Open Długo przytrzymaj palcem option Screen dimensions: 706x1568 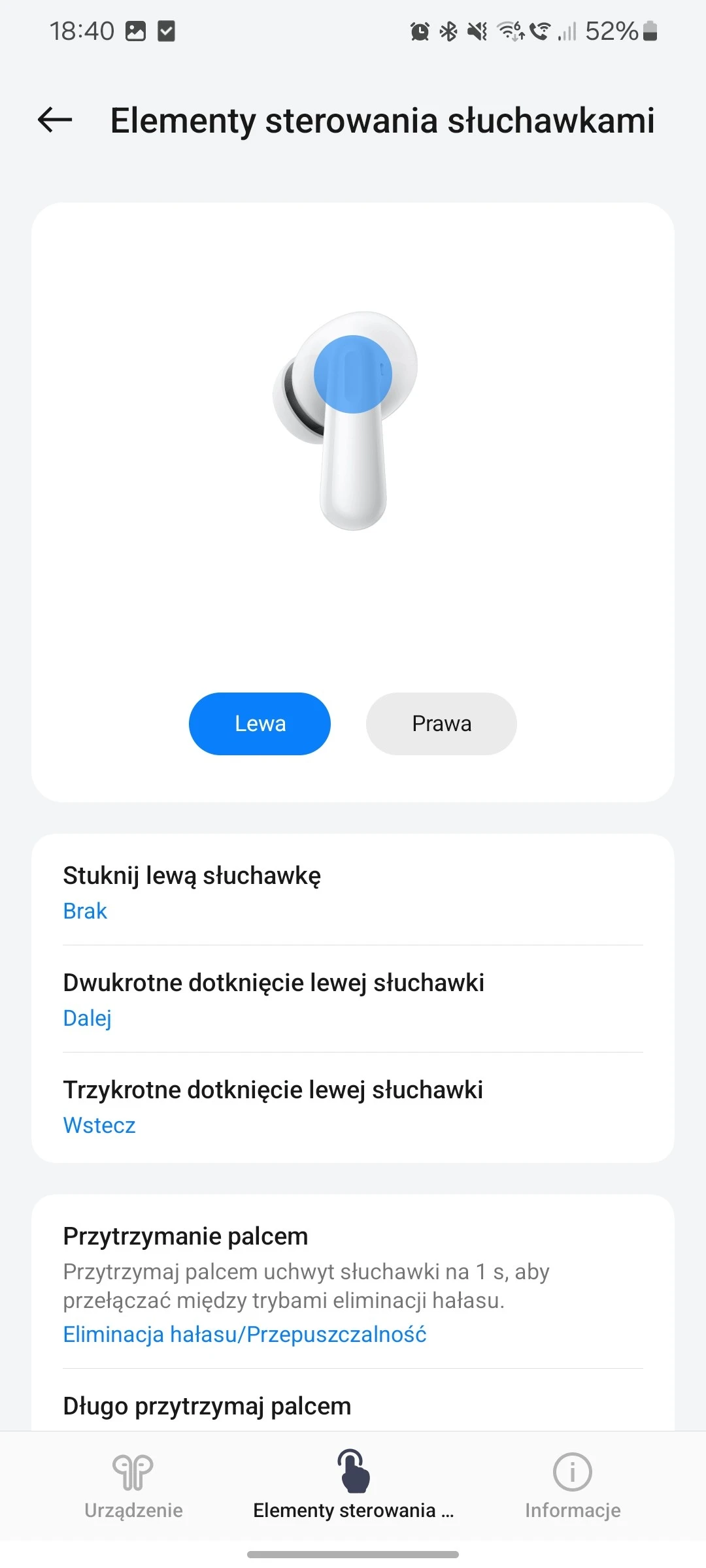(x=353, y=1406)
